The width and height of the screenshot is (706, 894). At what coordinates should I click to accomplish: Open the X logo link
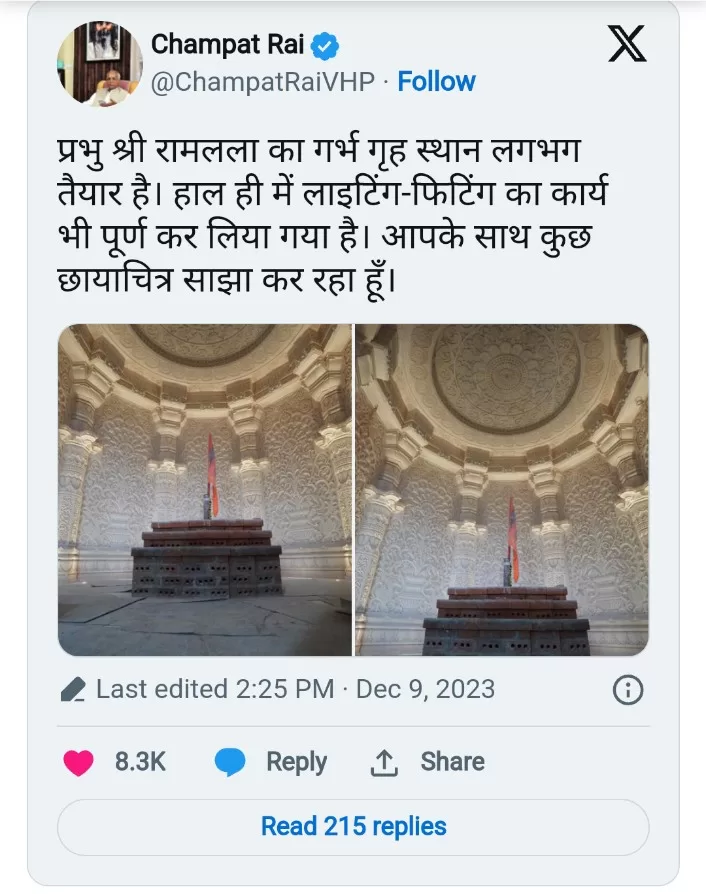tap(627, 45)
